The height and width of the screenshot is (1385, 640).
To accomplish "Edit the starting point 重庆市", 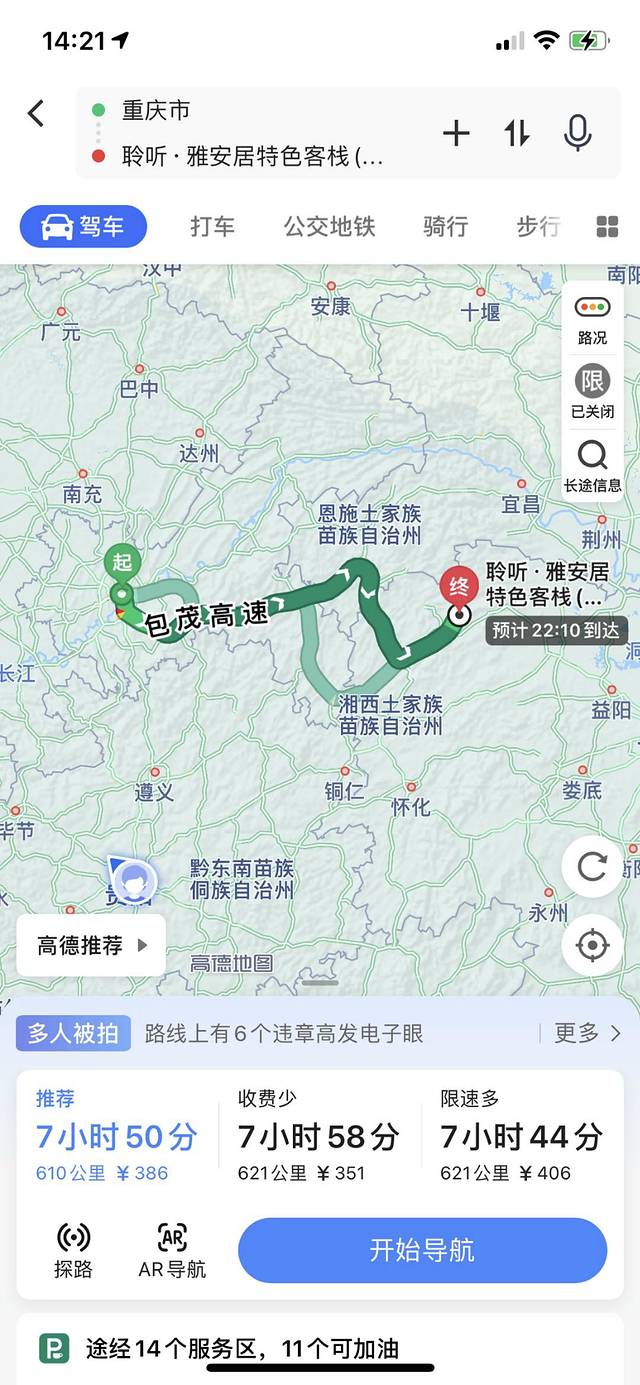I will tap(250, 110).
